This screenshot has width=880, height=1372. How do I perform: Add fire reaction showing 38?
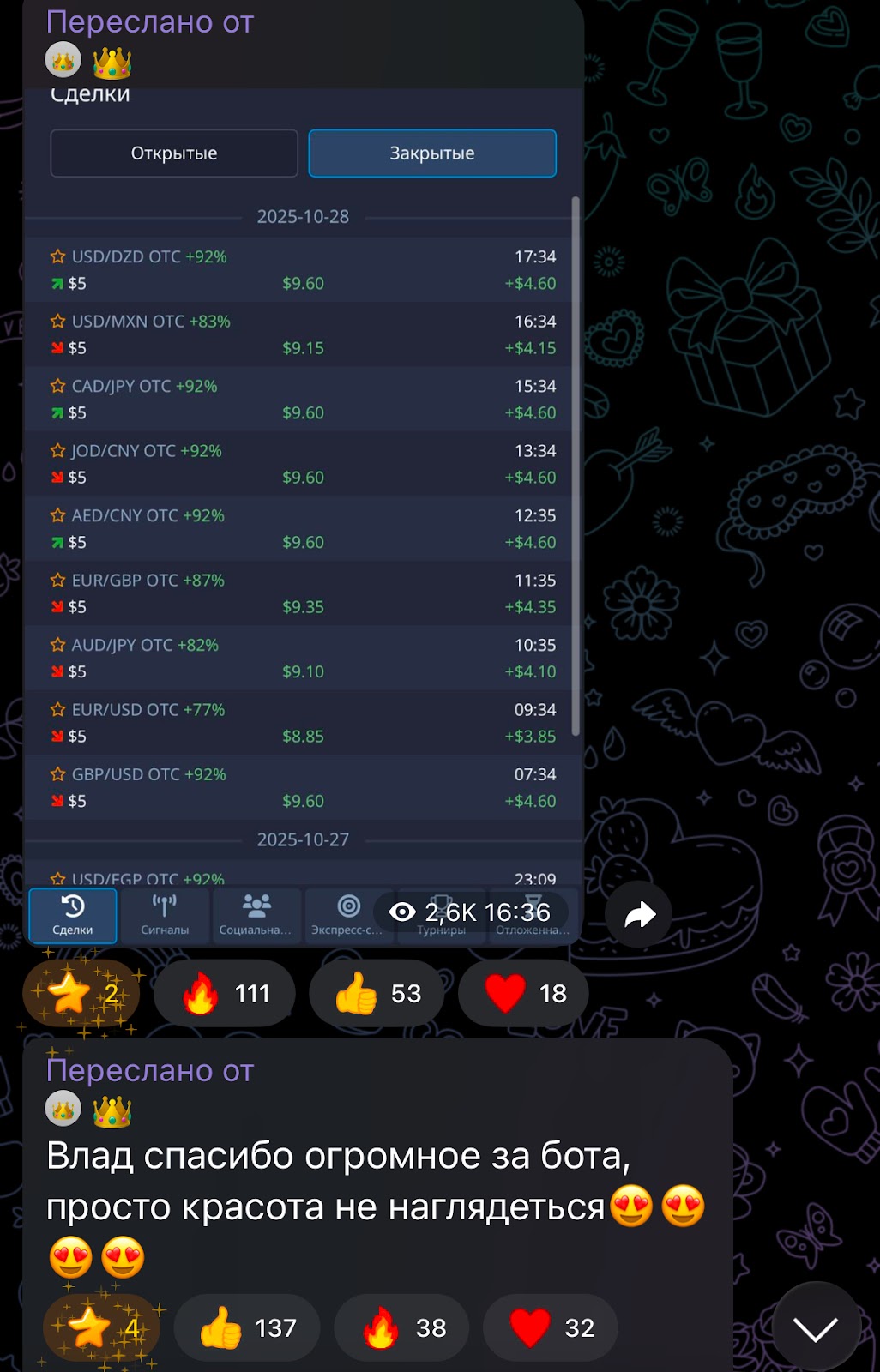click(401, 1328)
